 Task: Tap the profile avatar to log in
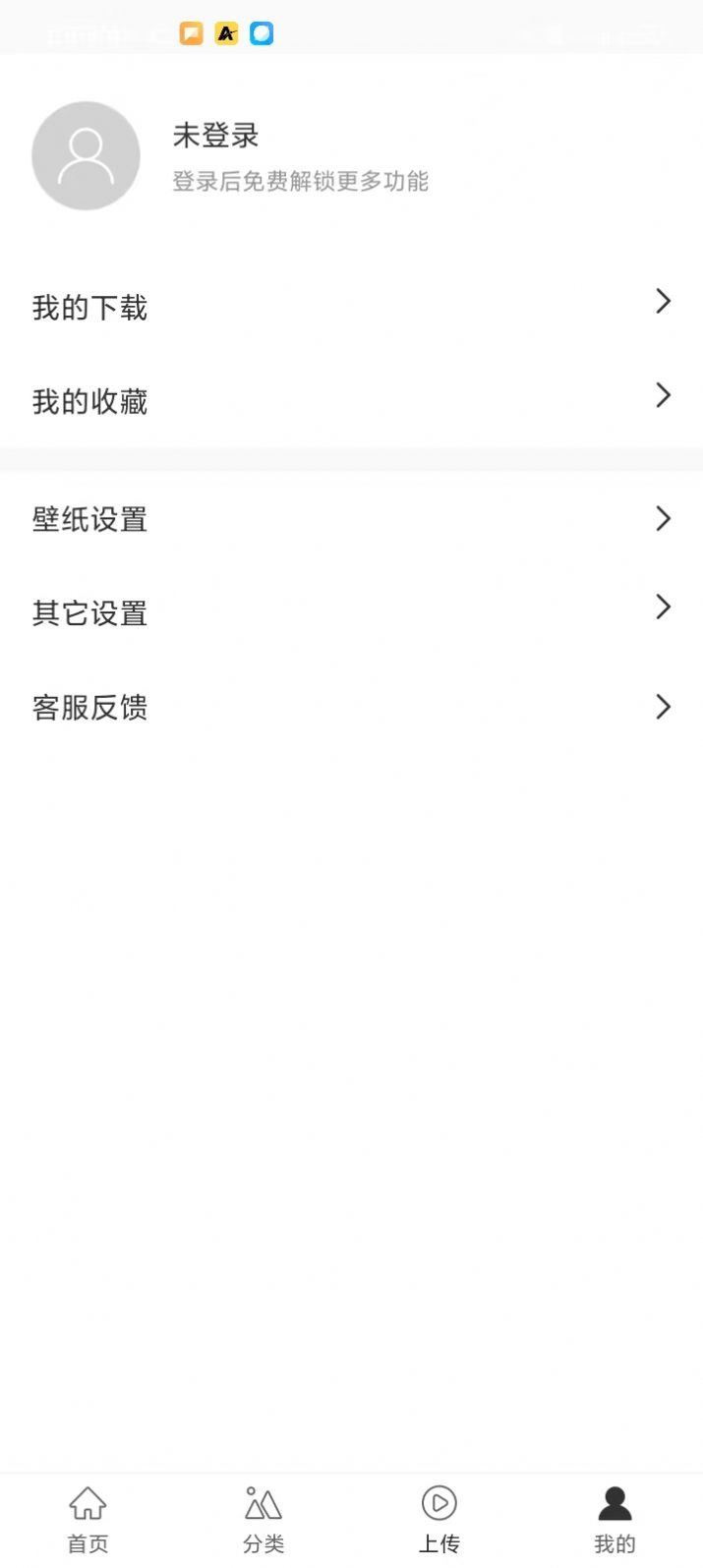[86, 155]
